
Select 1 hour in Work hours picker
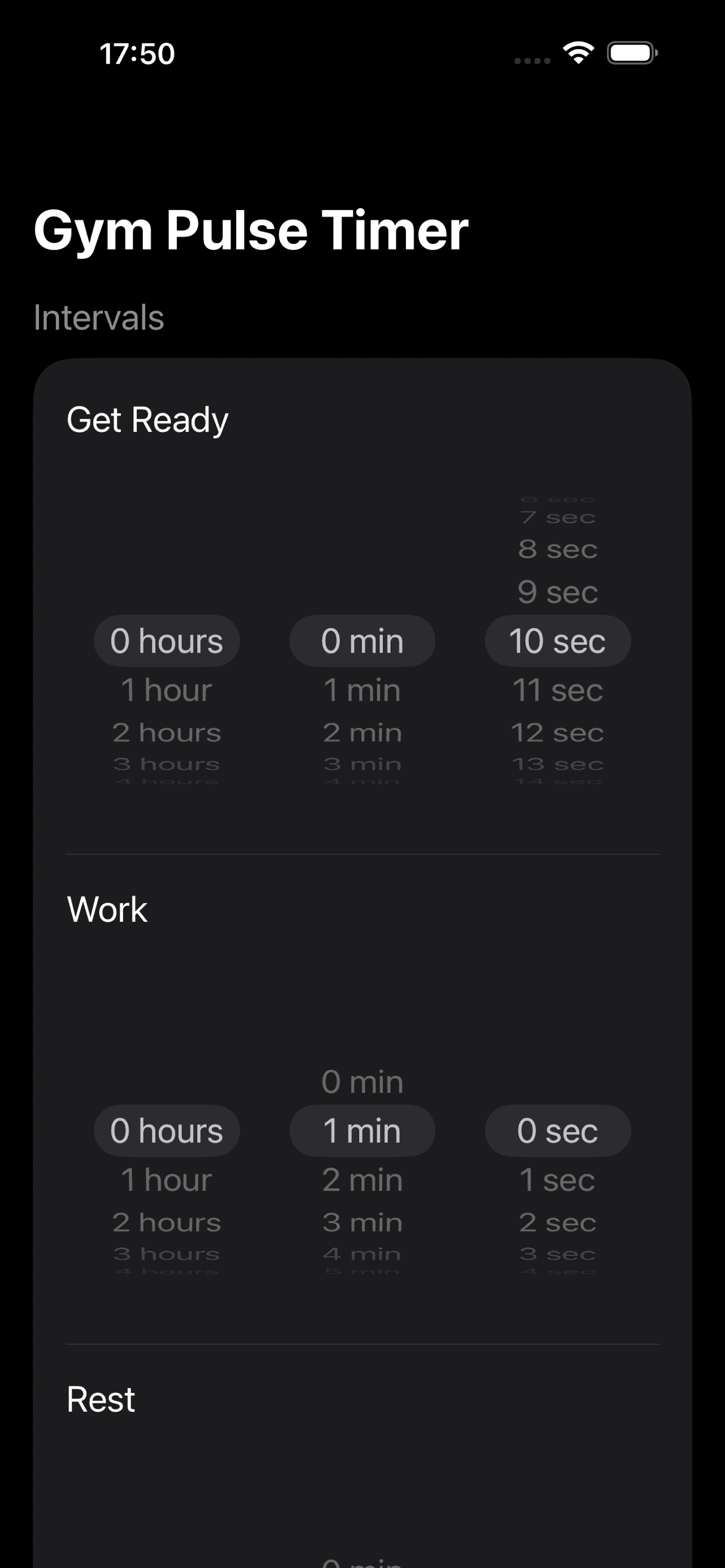click(166, 1179)
